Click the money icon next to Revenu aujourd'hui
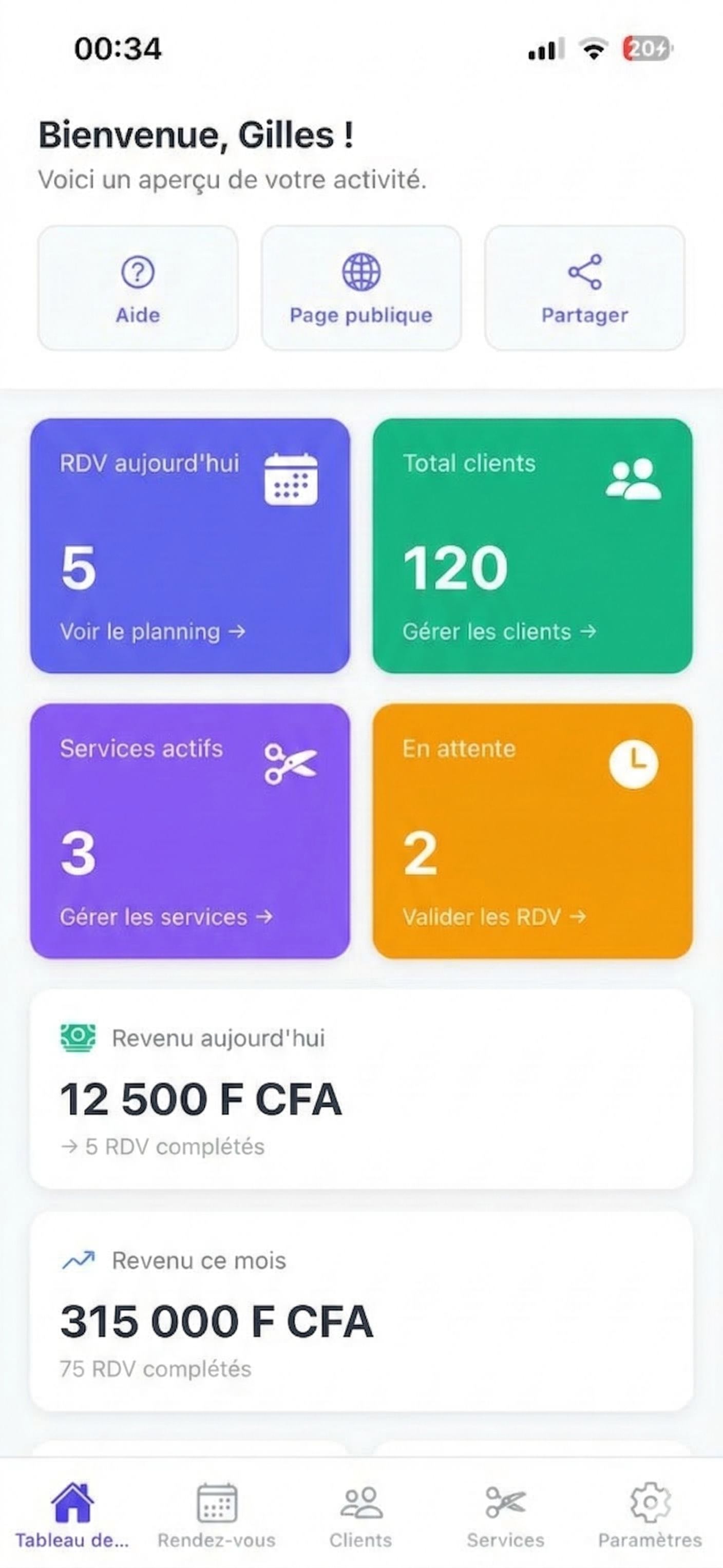The width and height of the screenshot is (723, 1568). pos(78,1038)
